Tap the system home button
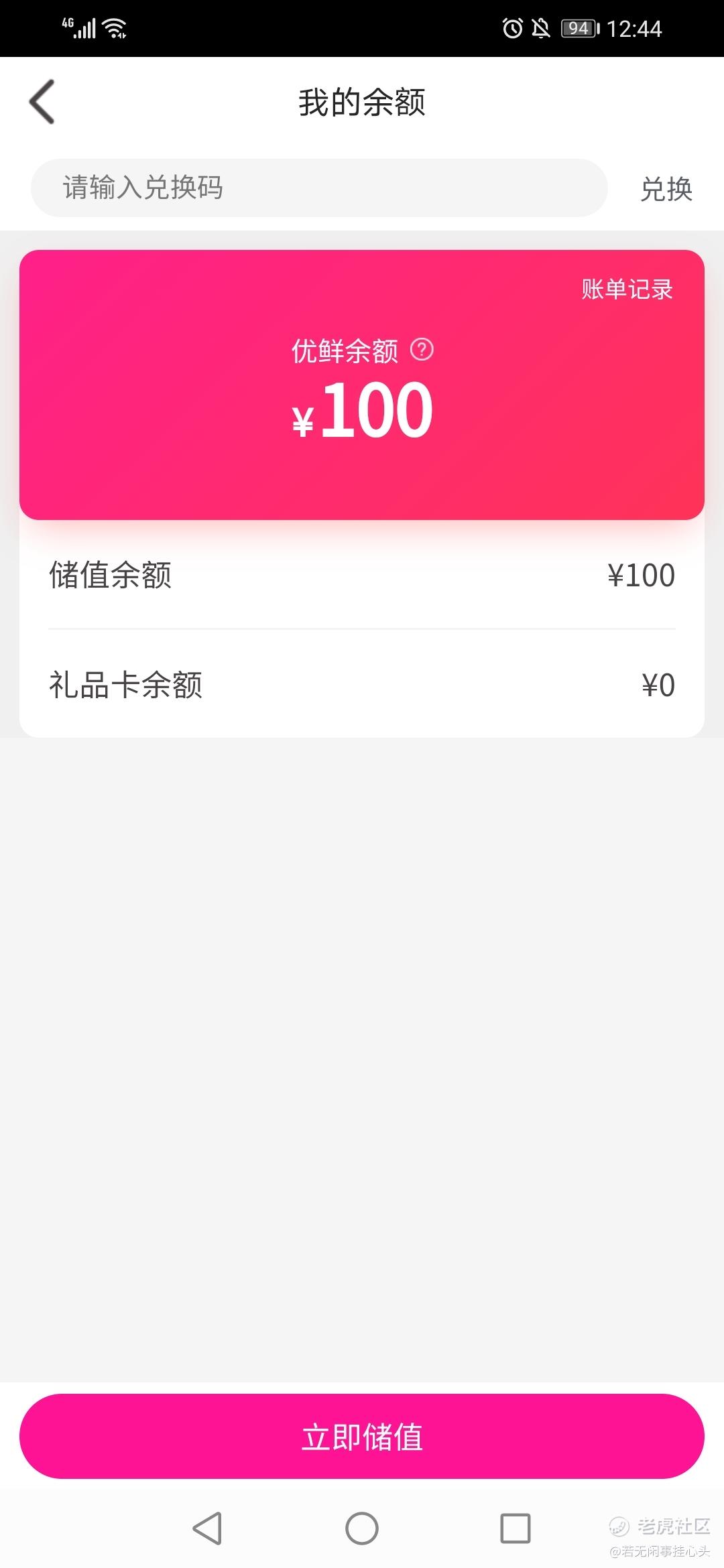 362,1528
